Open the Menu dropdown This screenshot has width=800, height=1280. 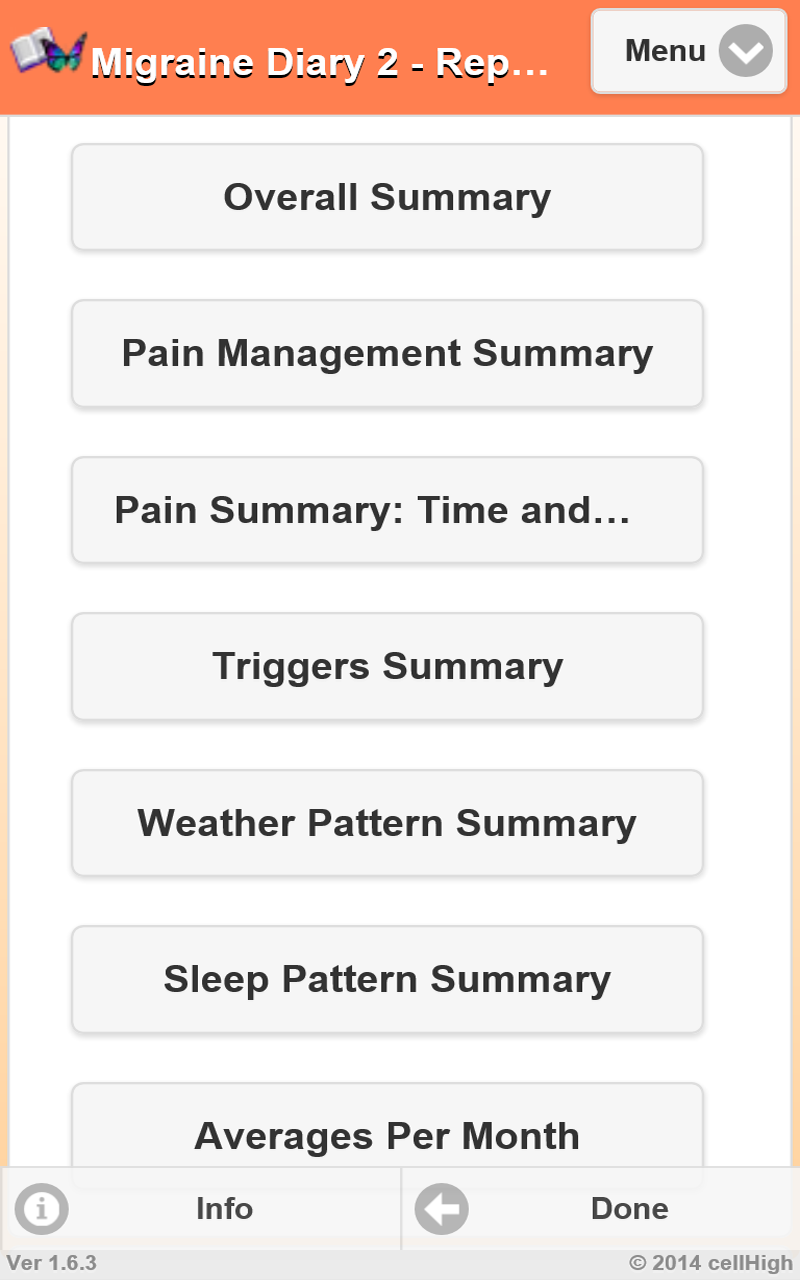[689, 51]
